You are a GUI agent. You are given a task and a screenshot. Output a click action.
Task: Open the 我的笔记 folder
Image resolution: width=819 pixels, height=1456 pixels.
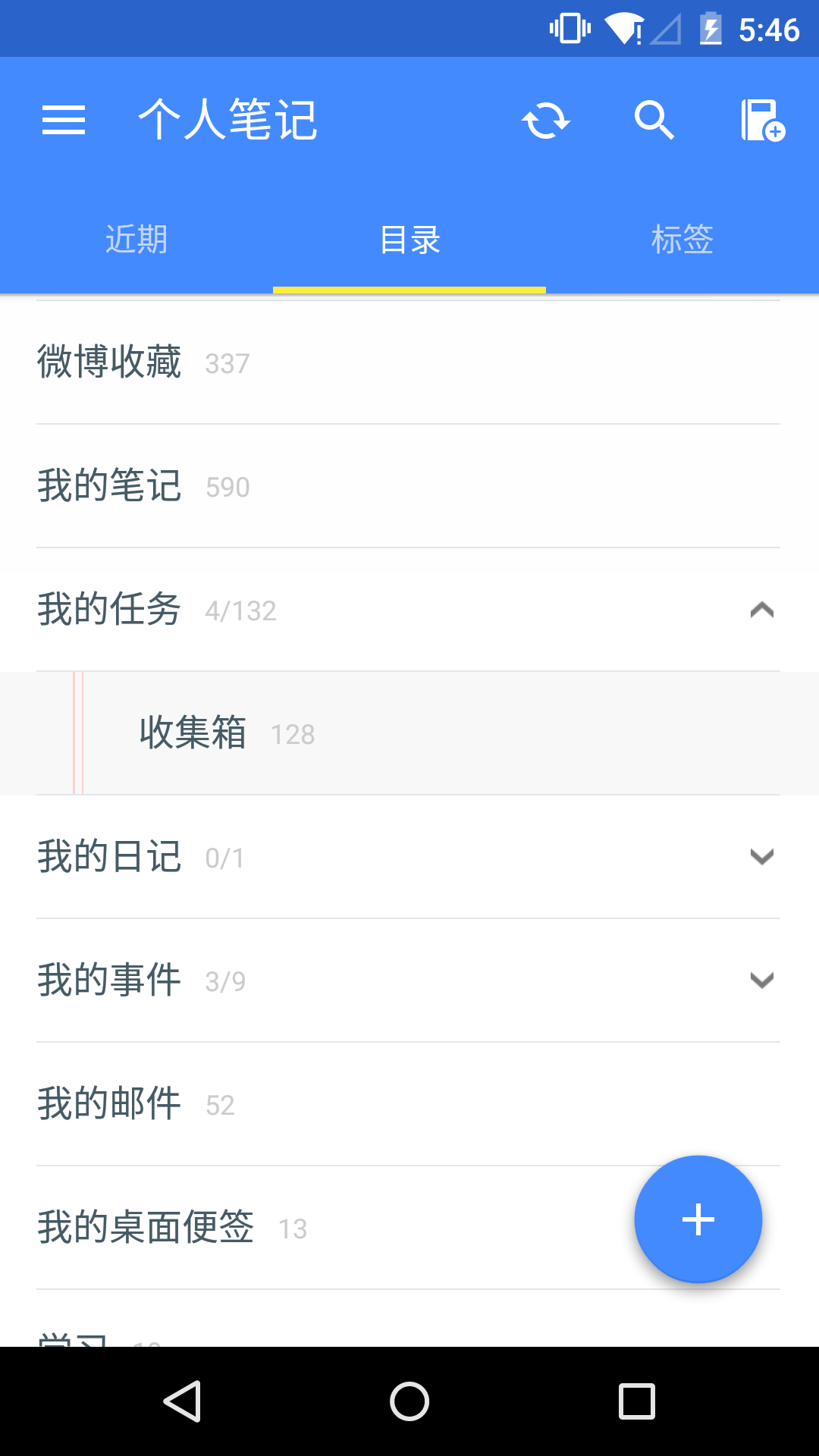tap(303, 486)
